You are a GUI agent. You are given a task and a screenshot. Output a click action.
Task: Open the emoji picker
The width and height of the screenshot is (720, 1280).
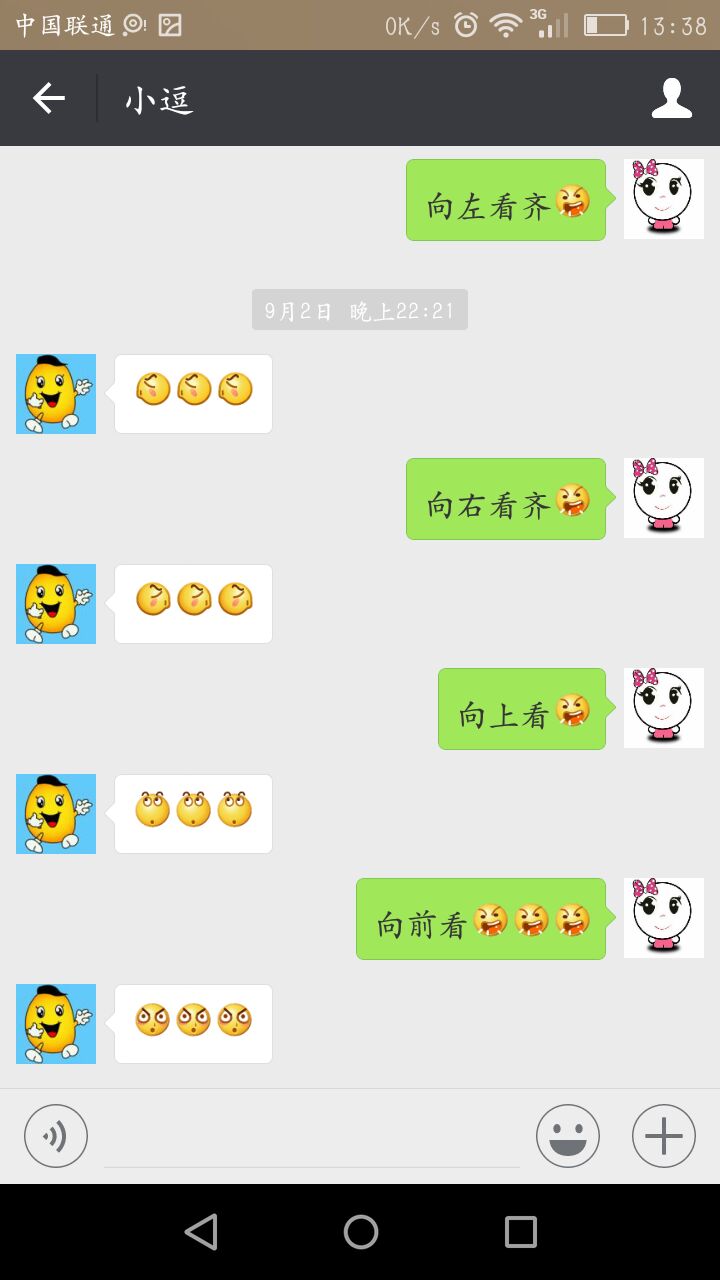click(567, 1136)
